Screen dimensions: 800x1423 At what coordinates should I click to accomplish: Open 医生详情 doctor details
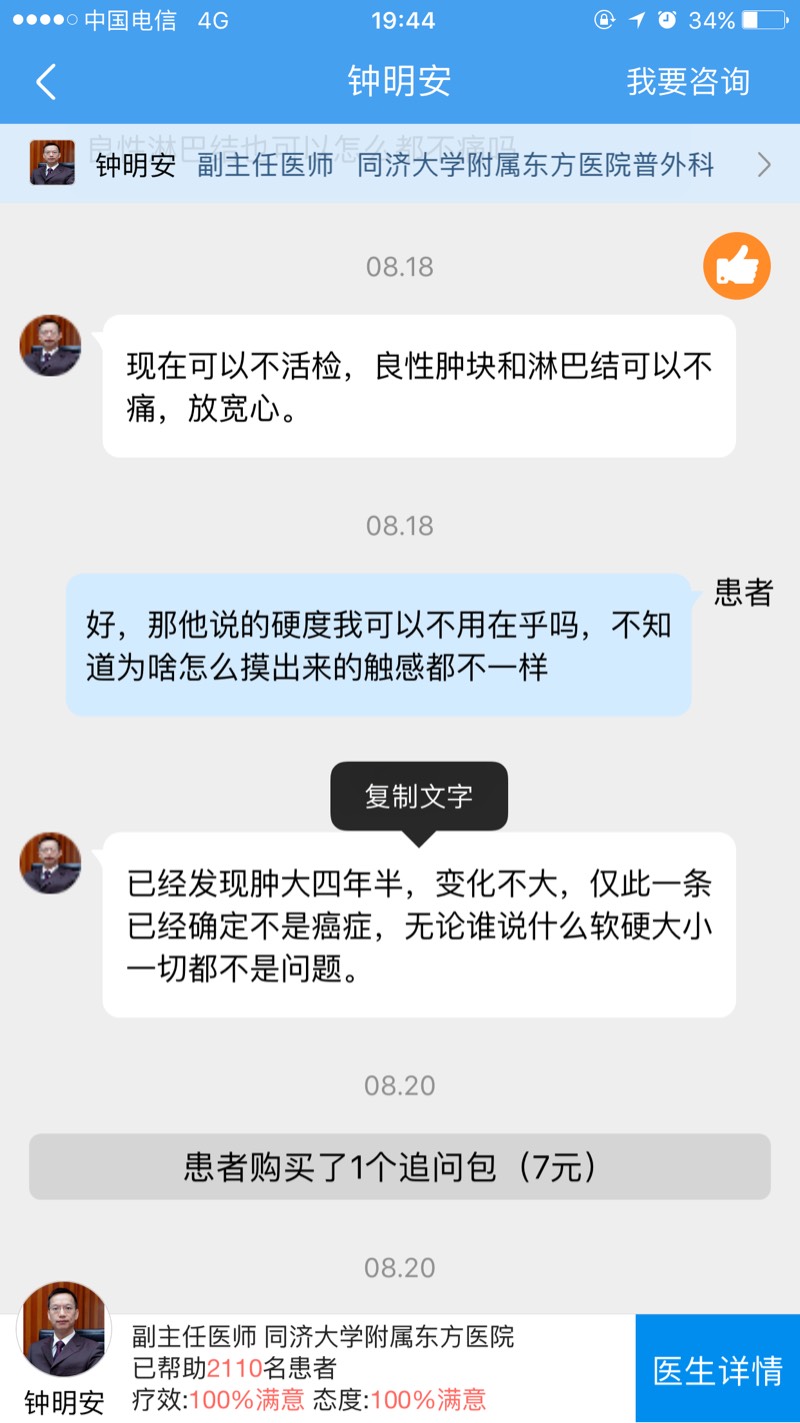click(x=717, y=1369)
